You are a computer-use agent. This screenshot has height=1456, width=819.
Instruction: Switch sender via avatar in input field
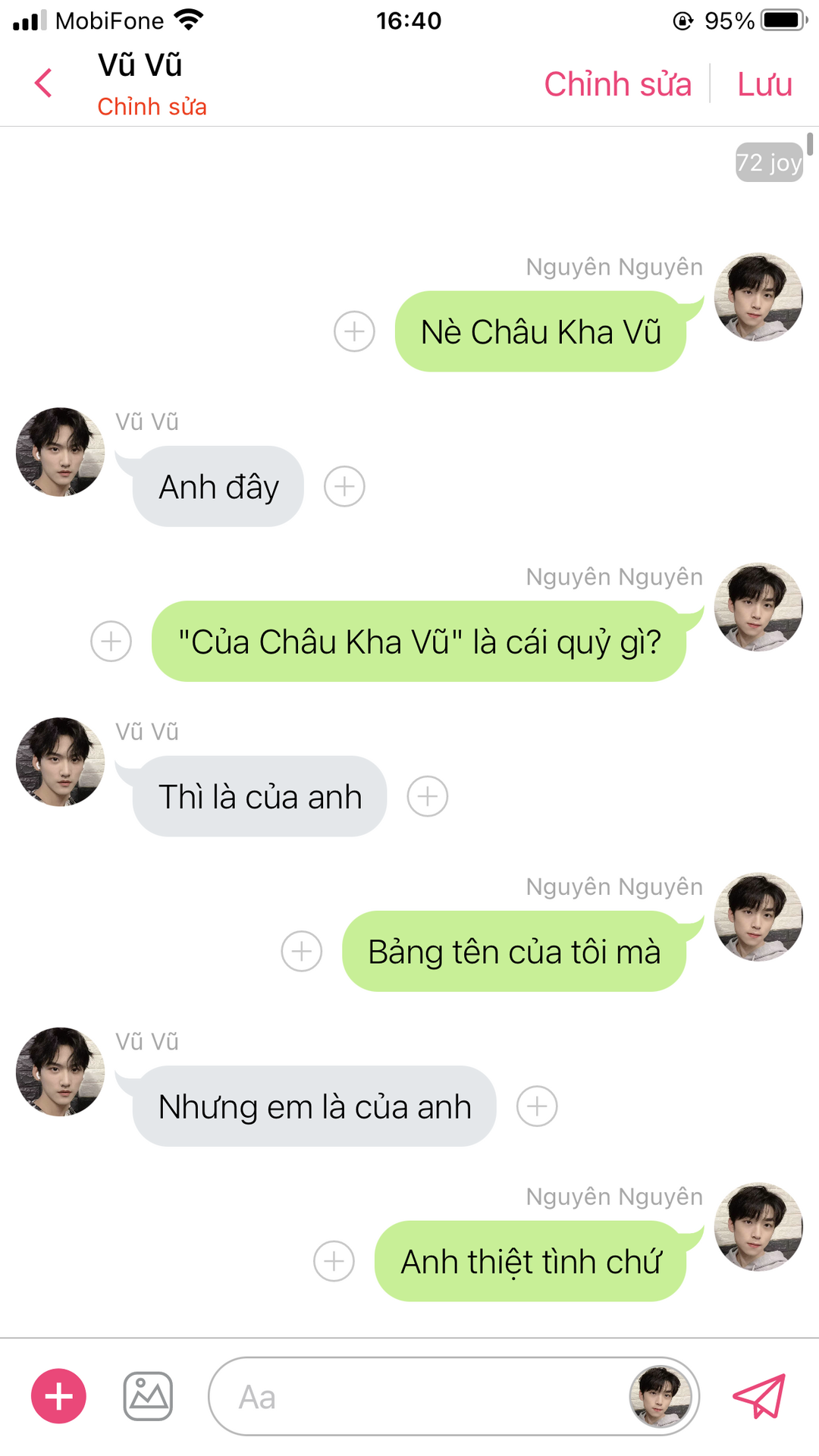click(661, 1396)
